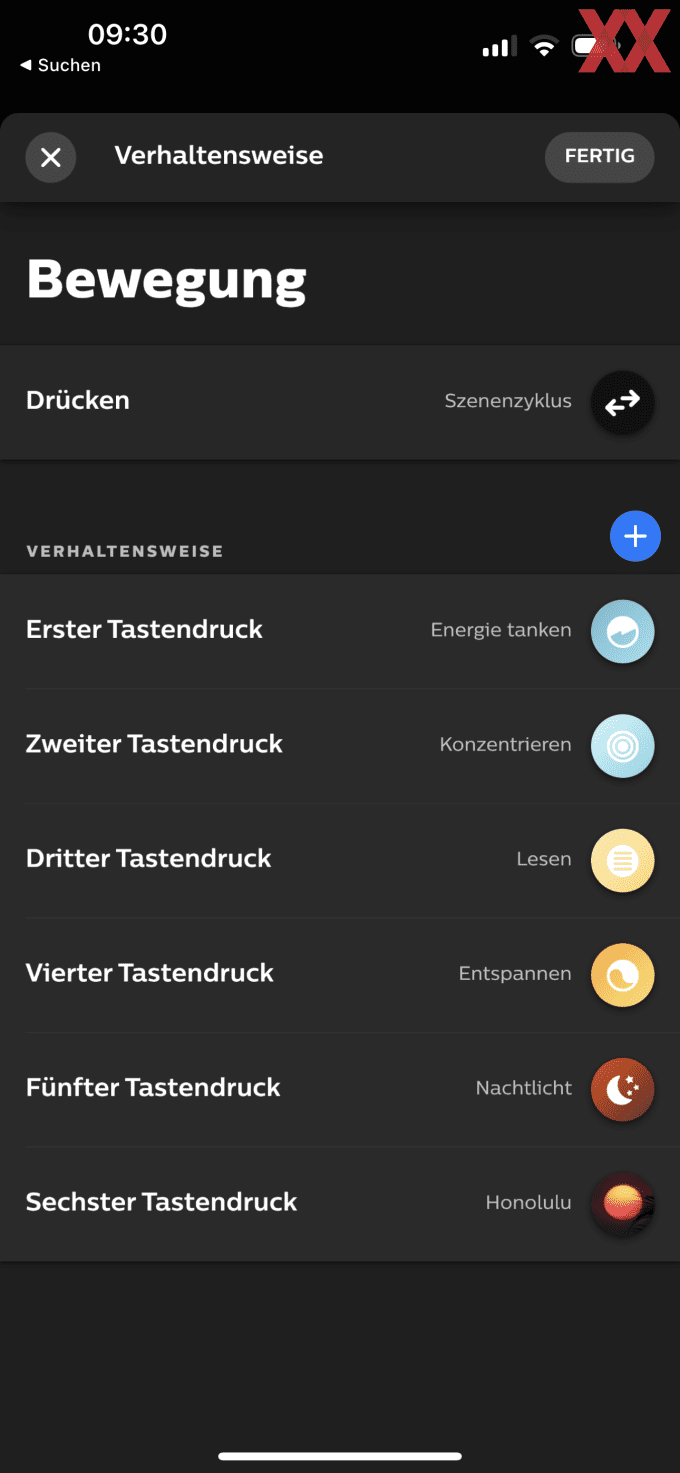Return to Suchen via the back link
The width and height of the screenshot is (680, 1473).
pyautogui.click(x=60, y=65)
